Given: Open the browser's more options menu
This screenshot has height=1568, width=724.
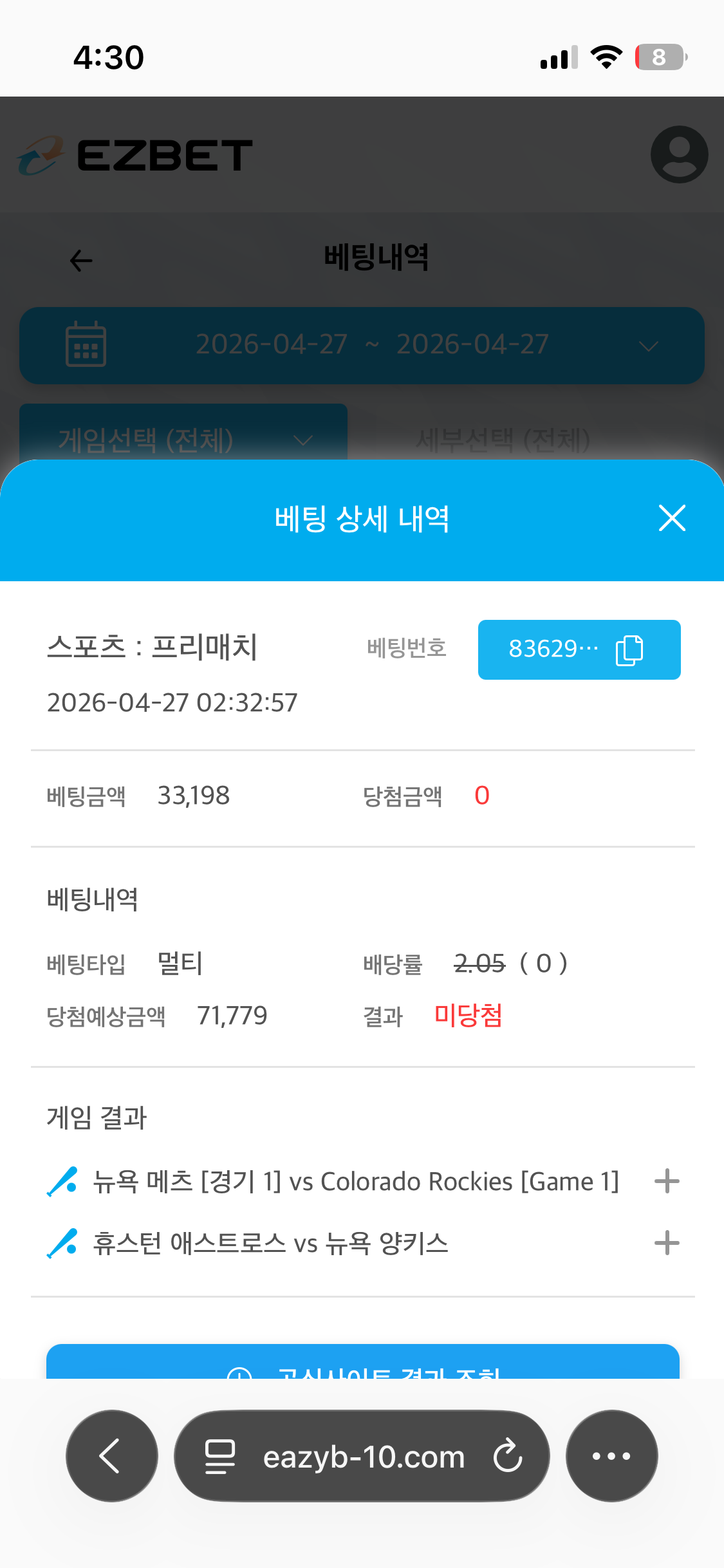Looking at the screenshot, I should pyautogui.click(x=611, y=1456).
